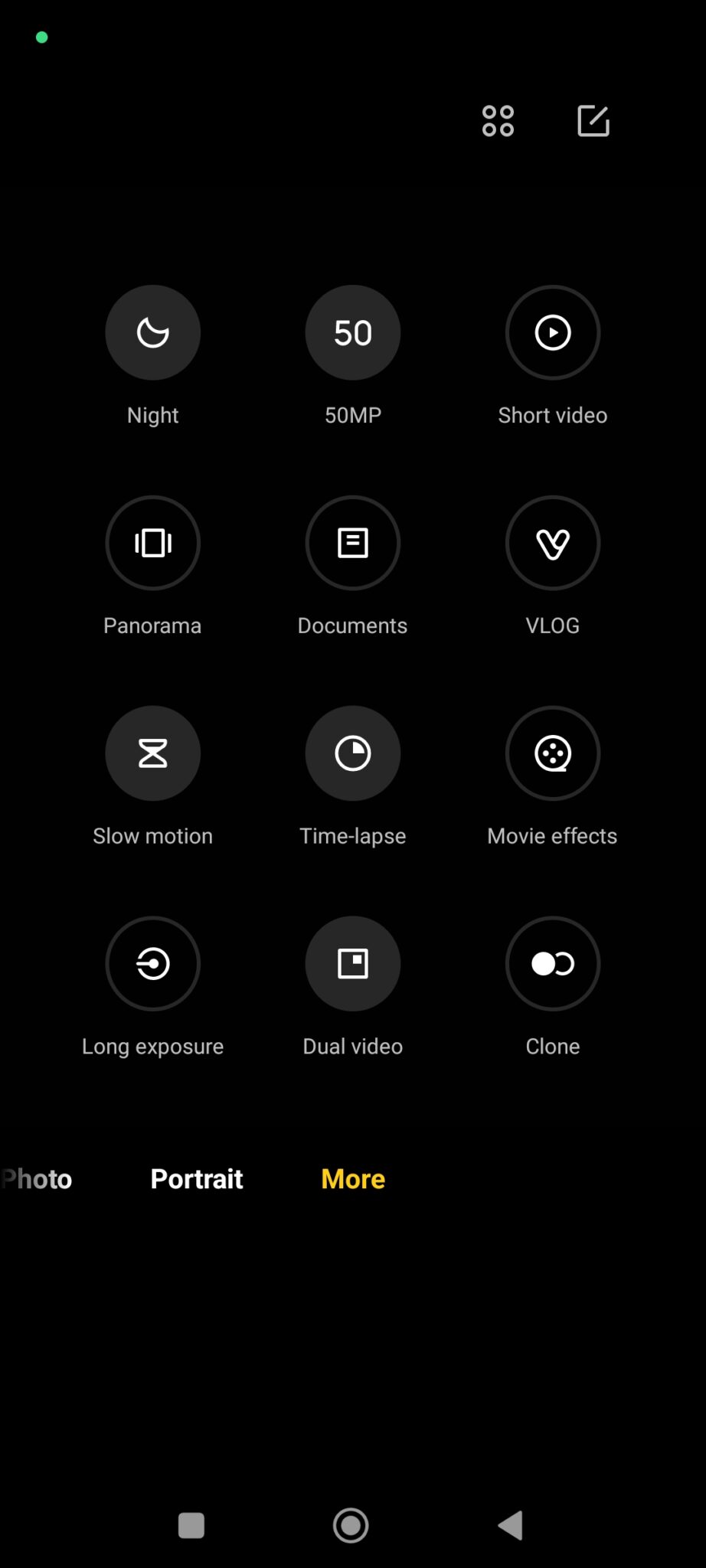Switch to the Photo tab
Screen dimensions: 706x1568
tap(36, 1179)
